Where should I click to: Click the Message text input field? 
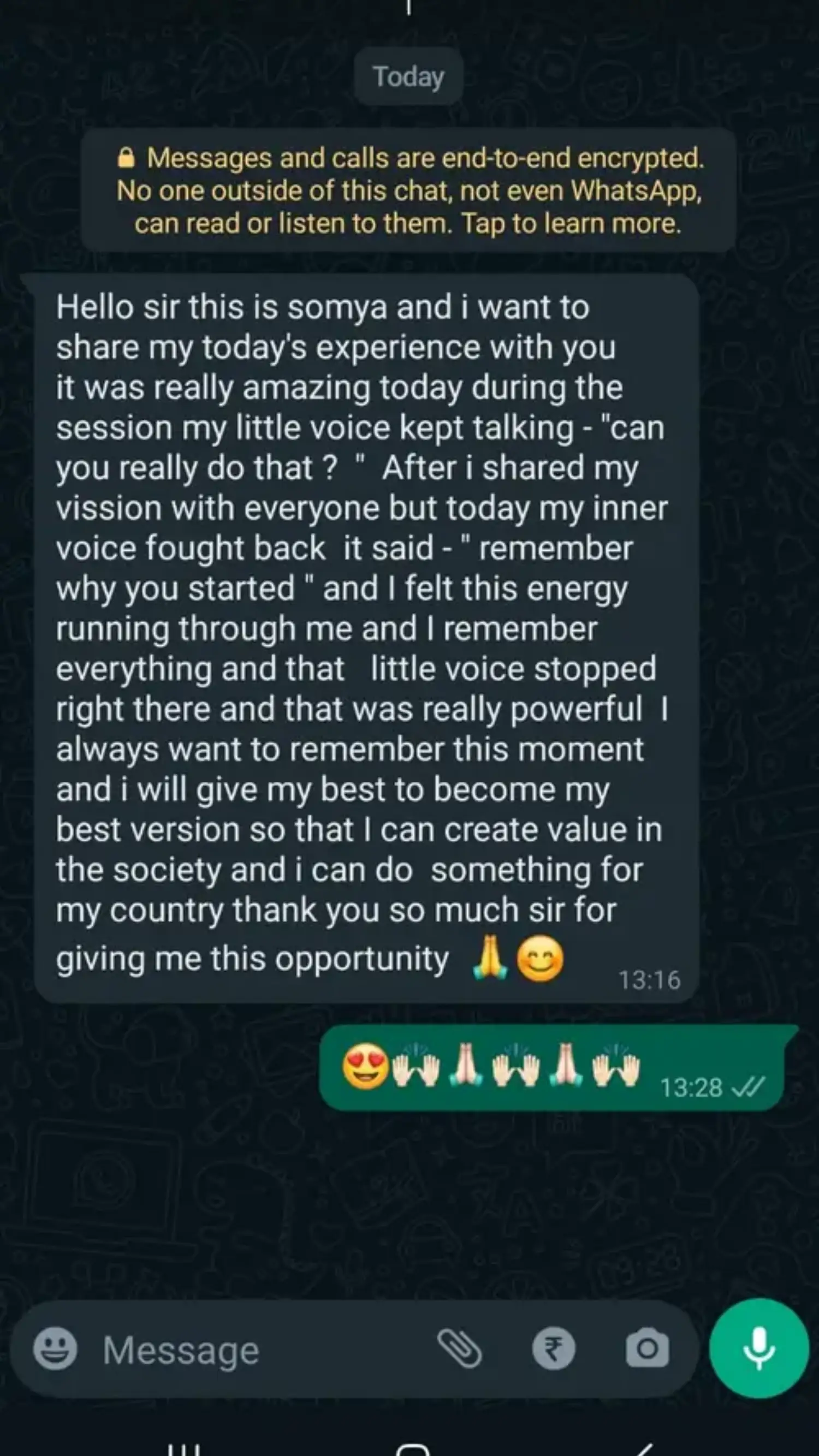[x=181, y=1350]
